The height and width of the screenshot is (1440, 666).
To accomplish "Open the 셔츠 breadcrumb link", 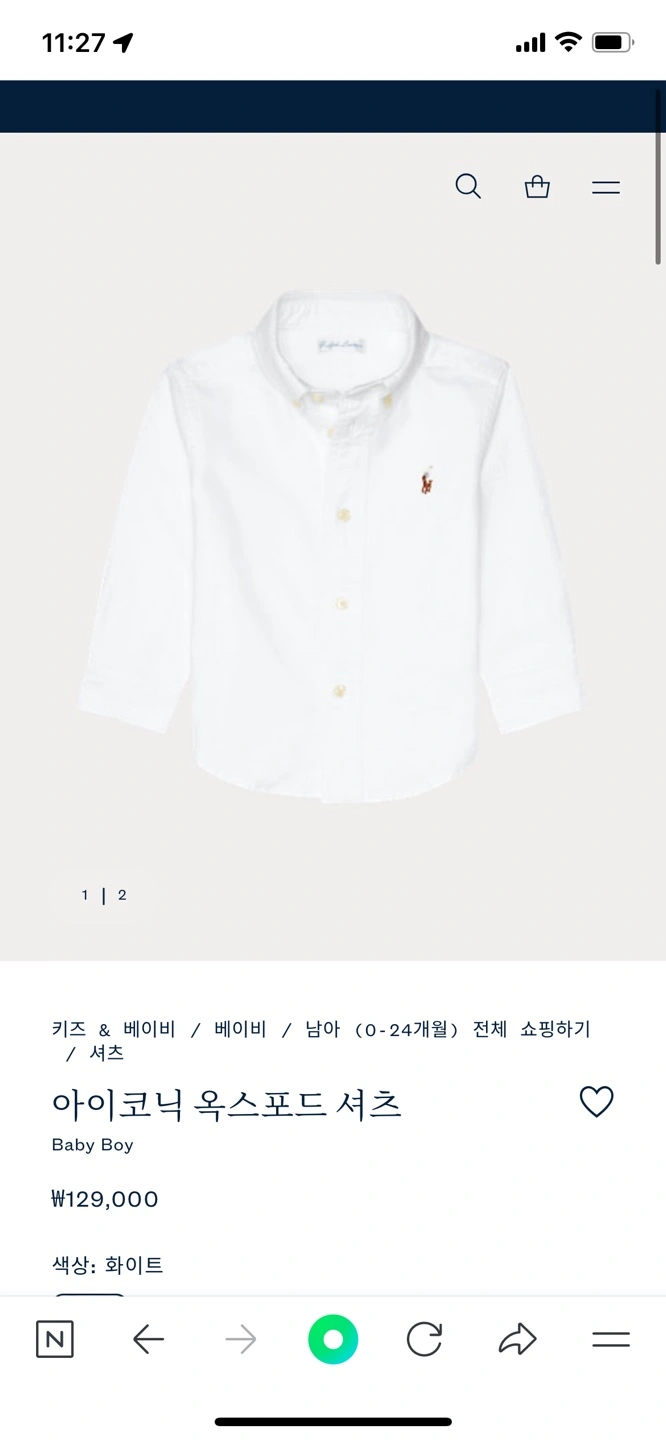I will click(x=107, y=1053).
